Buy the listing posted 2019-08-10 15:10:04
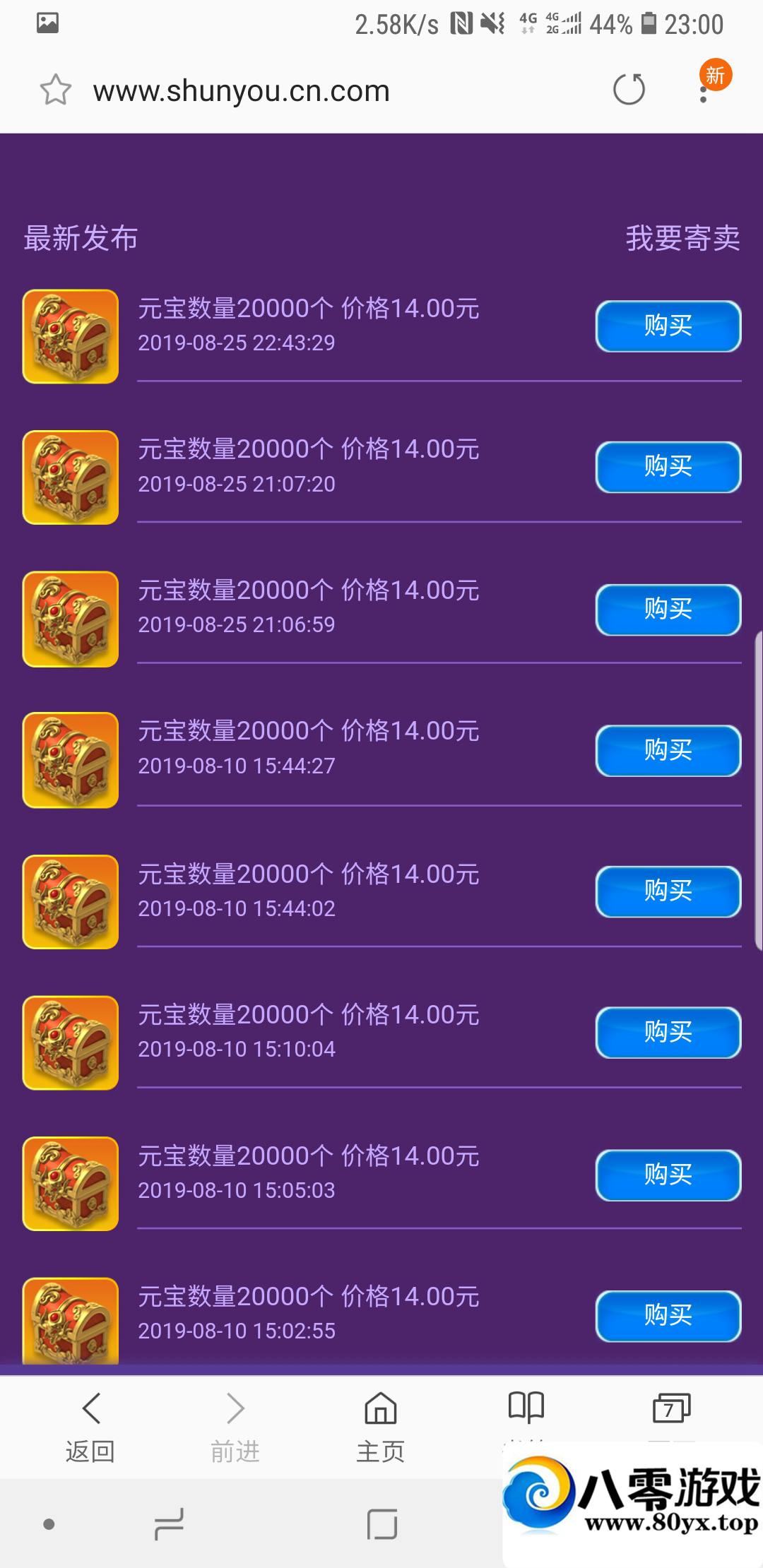This screenshot has height=1568, width=763. [668, 1032]
